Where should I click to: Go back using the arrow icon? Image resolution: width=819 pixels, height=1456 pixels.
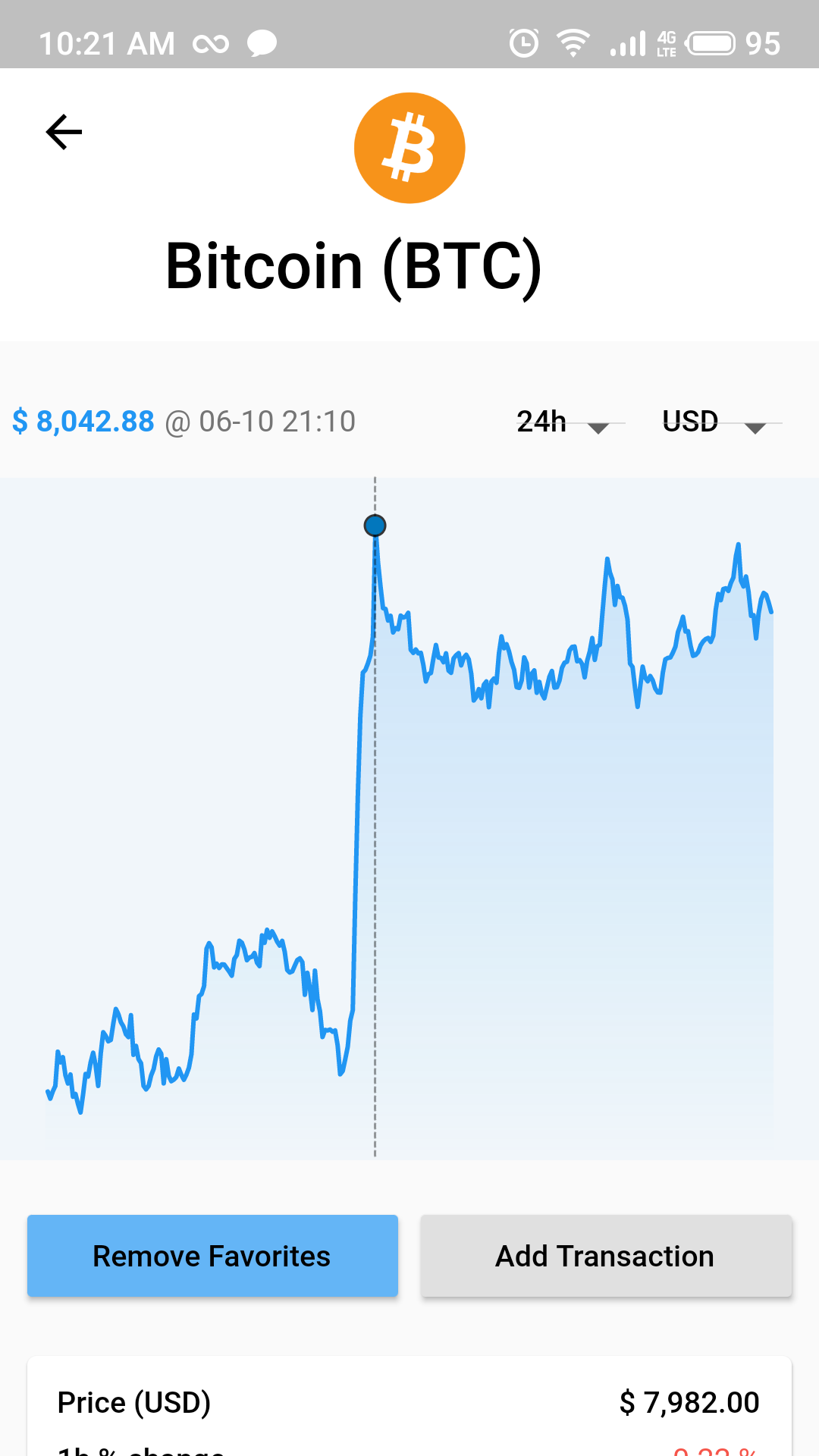coord(64,133)
